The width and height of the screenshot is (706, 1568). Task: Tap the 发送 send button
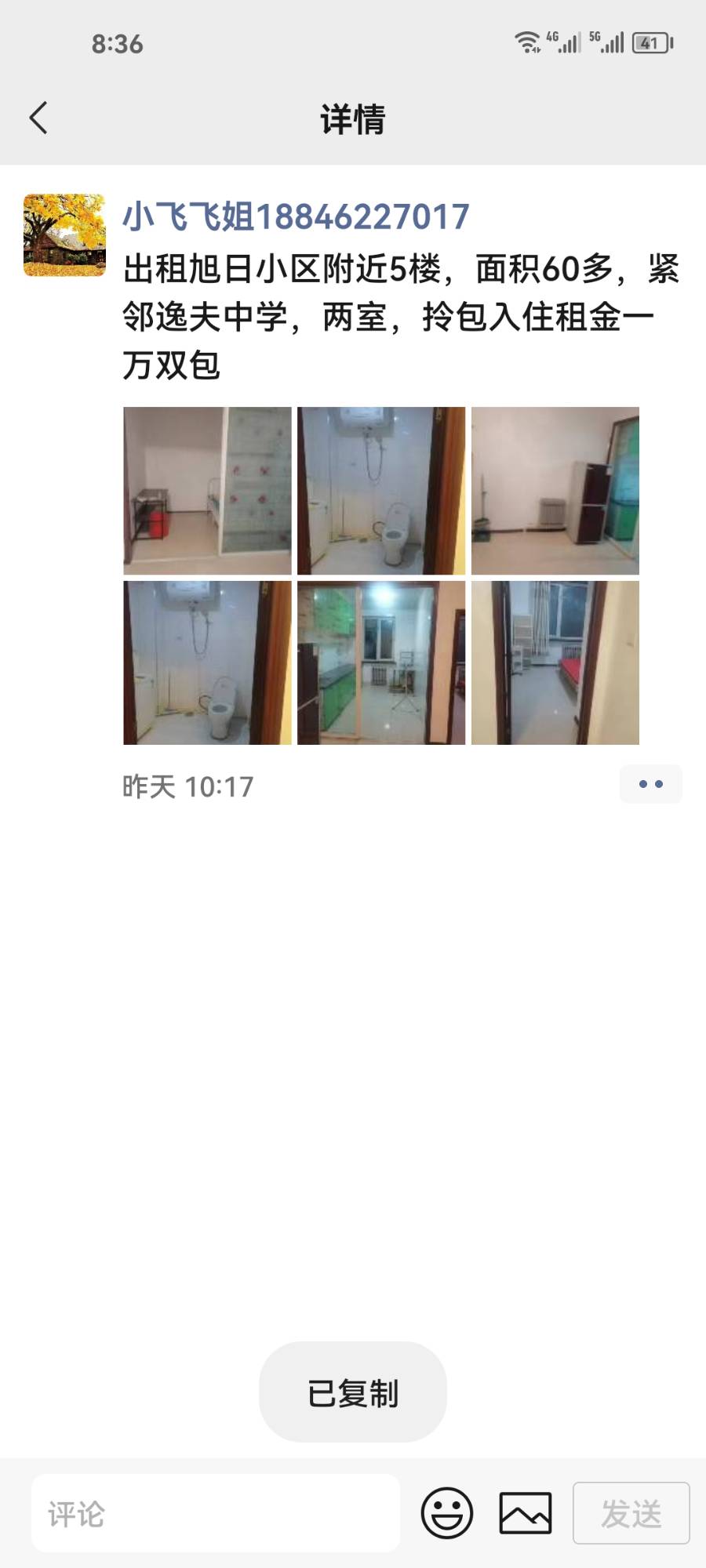point(631,1513)
